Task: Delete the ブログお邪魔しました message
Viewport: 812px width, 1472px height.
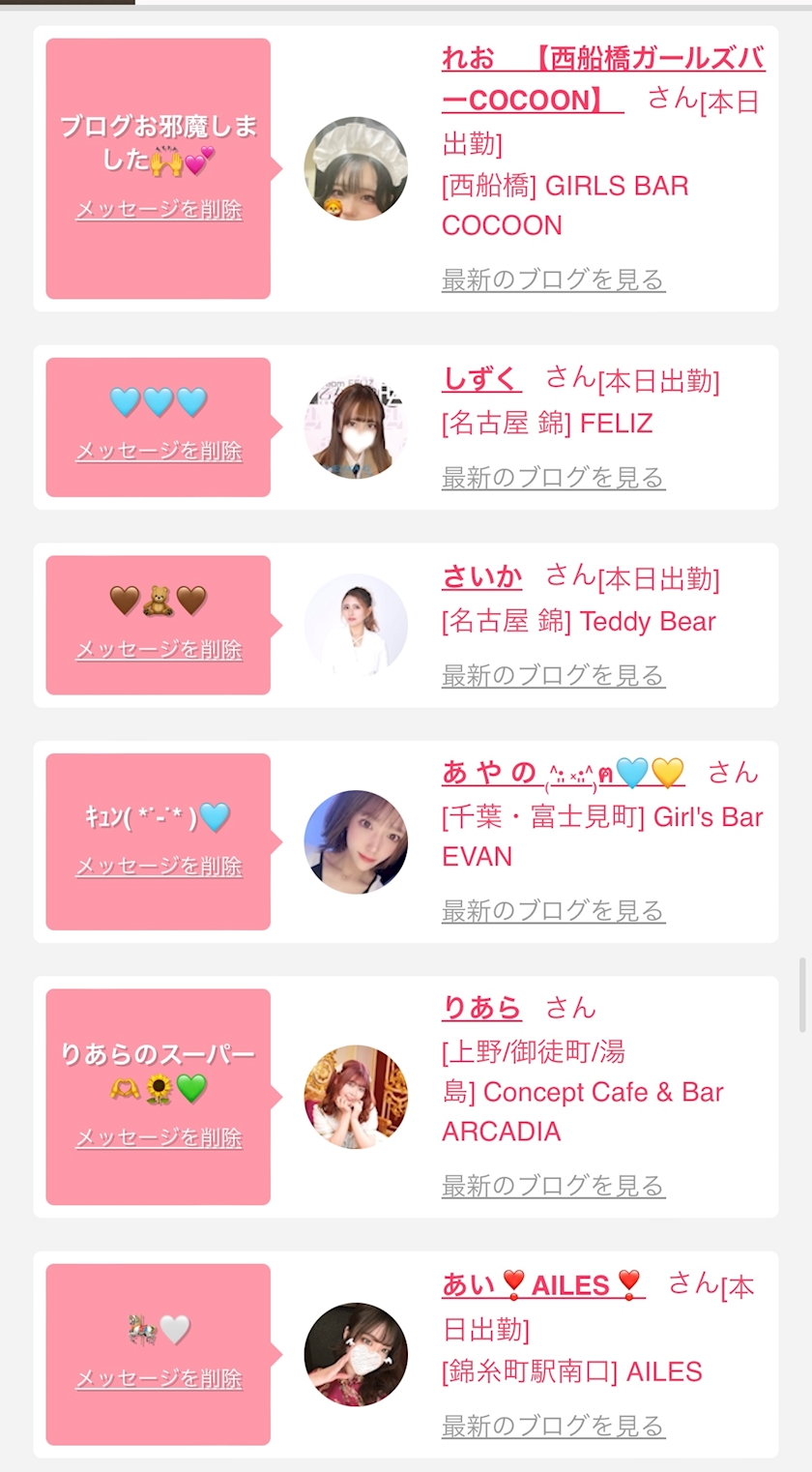Action: point(159,210)
